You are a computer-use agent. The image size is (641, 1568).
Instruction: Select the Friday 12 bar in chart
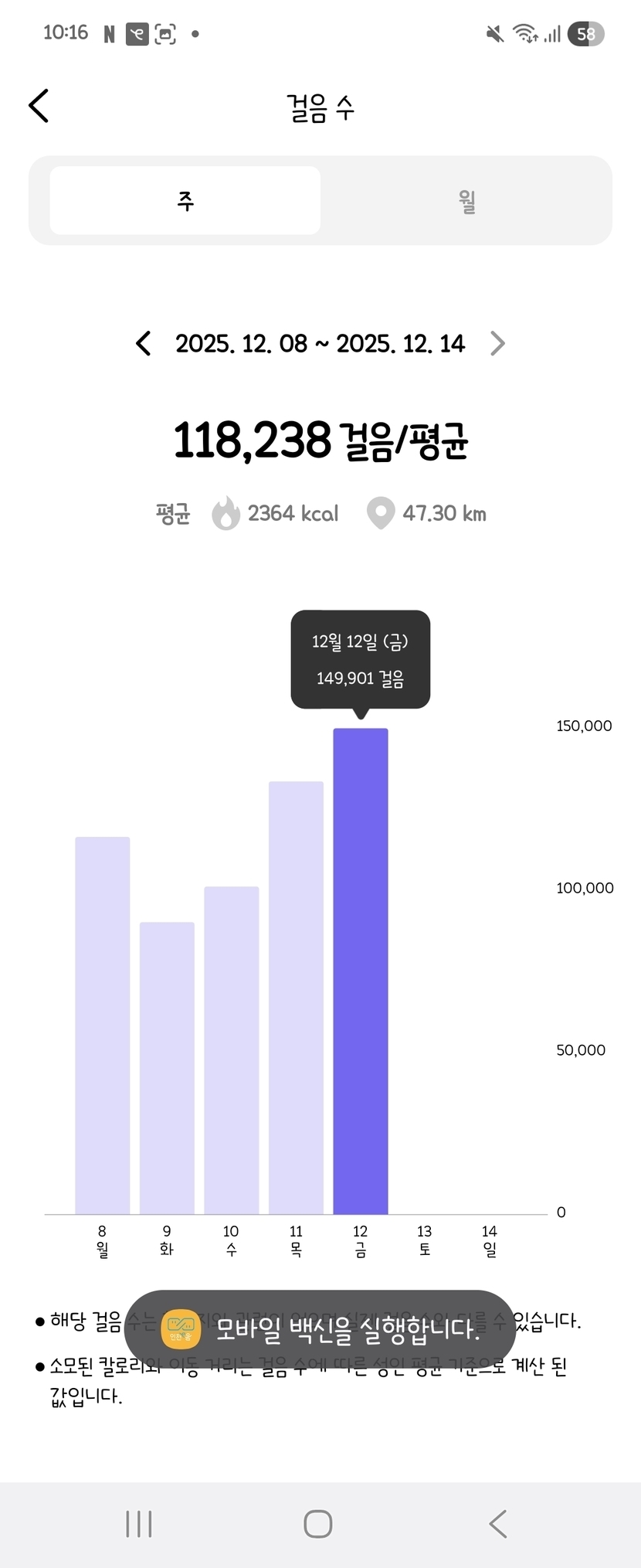[361, 971]
